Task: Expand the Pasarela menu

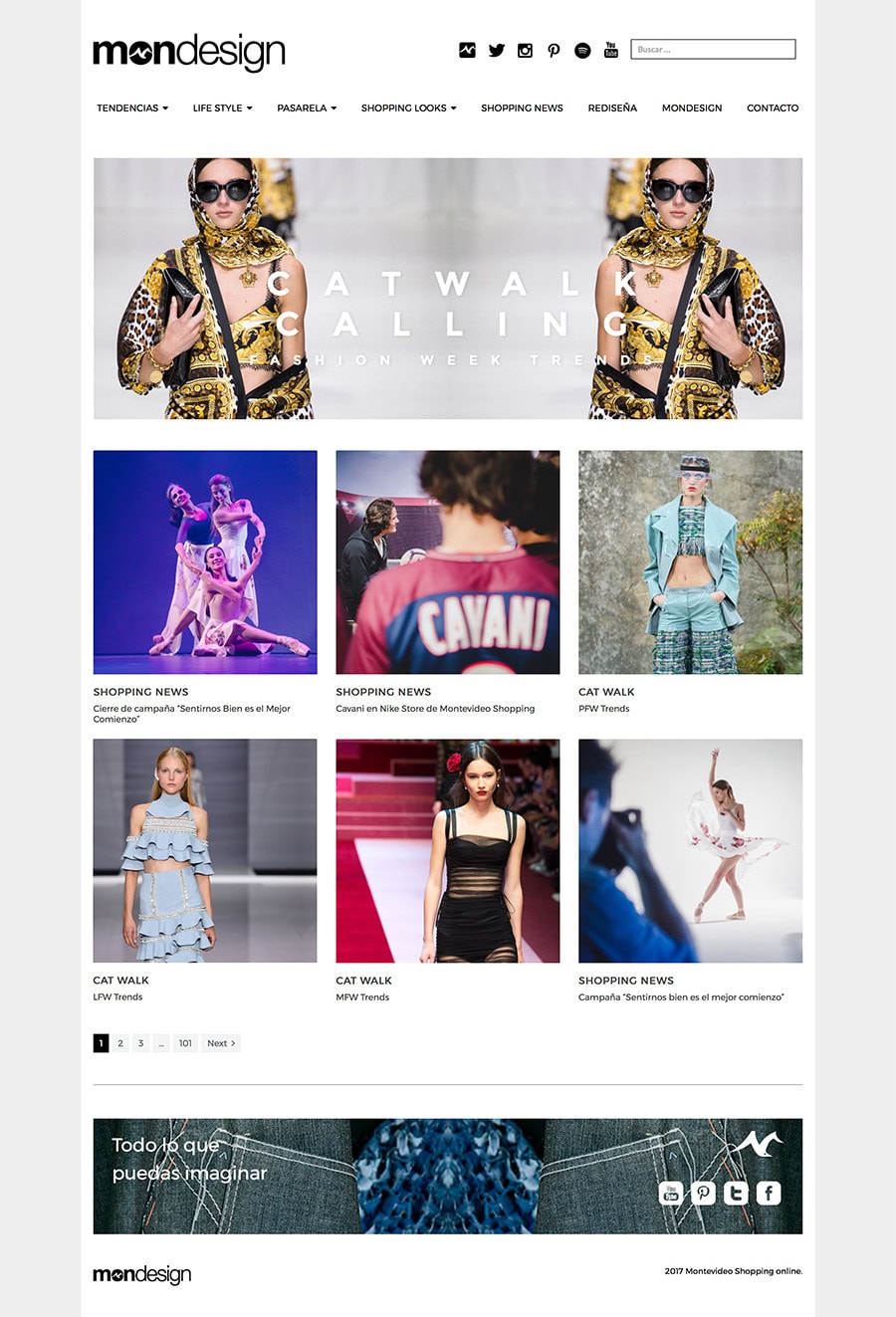Action: [x=307, y=108]
